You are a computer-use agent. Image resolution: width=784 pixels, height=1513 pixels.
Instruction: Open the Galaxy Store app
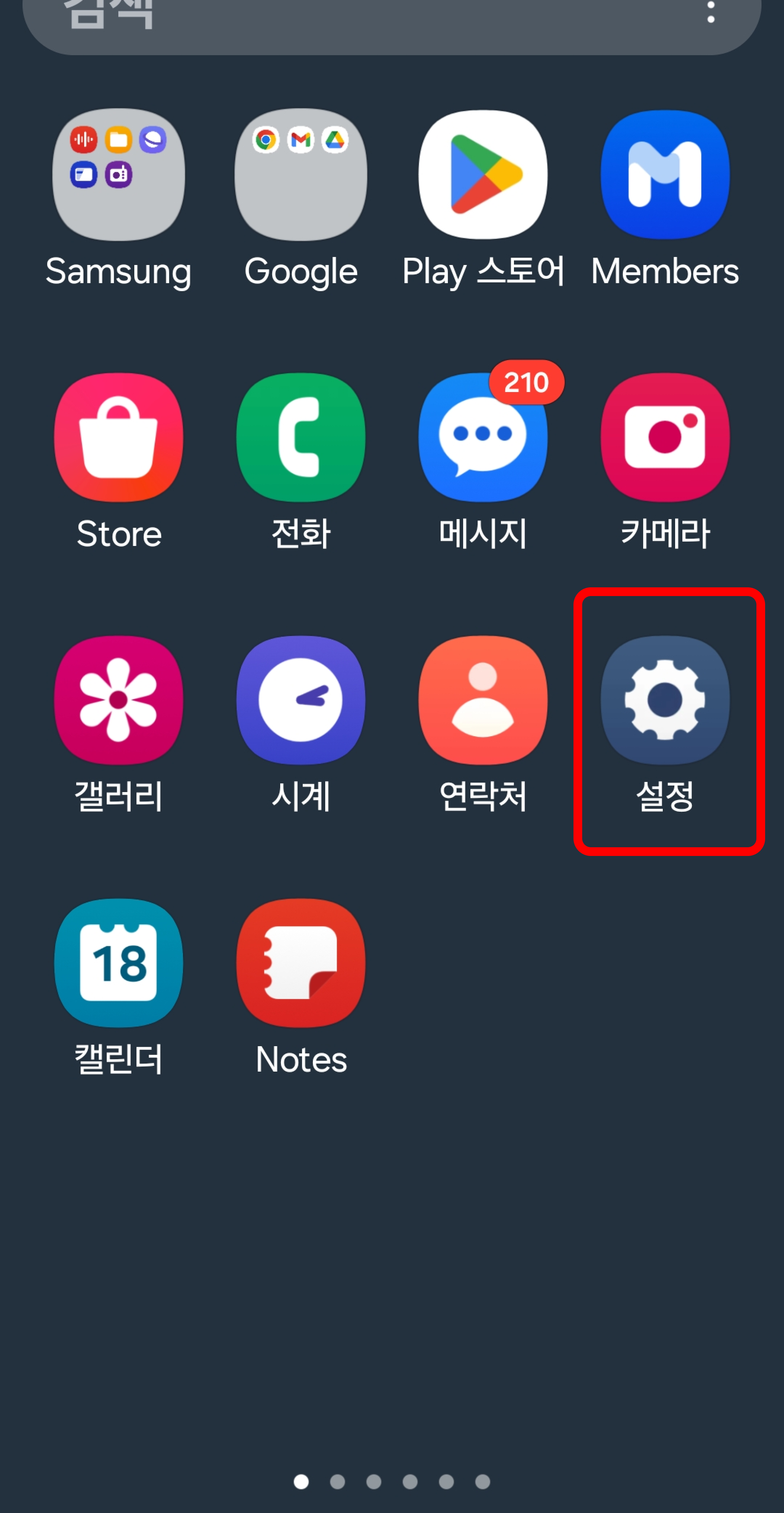point(118,437)
